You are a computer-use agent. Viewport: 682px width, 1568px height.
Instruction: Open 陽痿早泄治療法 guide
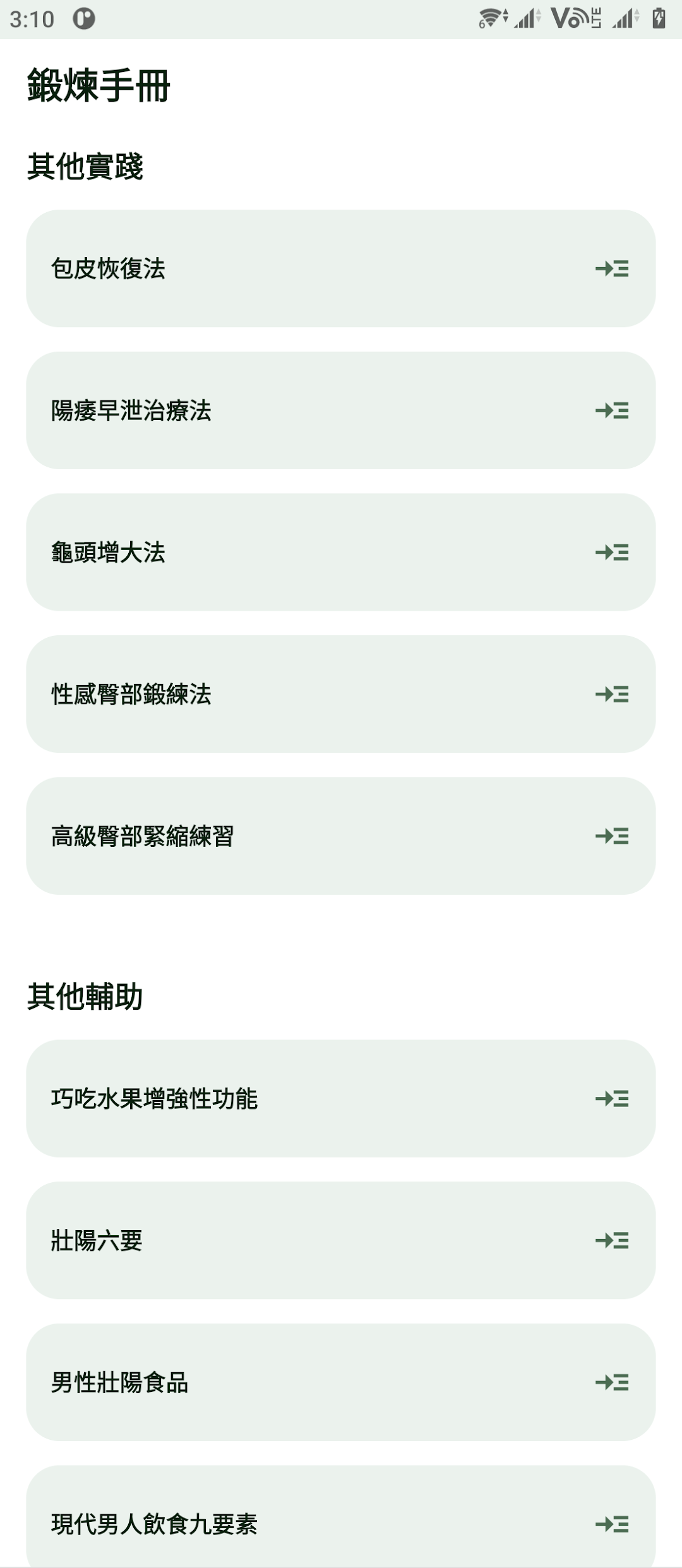pyautogui.click(x=341, y=410)
